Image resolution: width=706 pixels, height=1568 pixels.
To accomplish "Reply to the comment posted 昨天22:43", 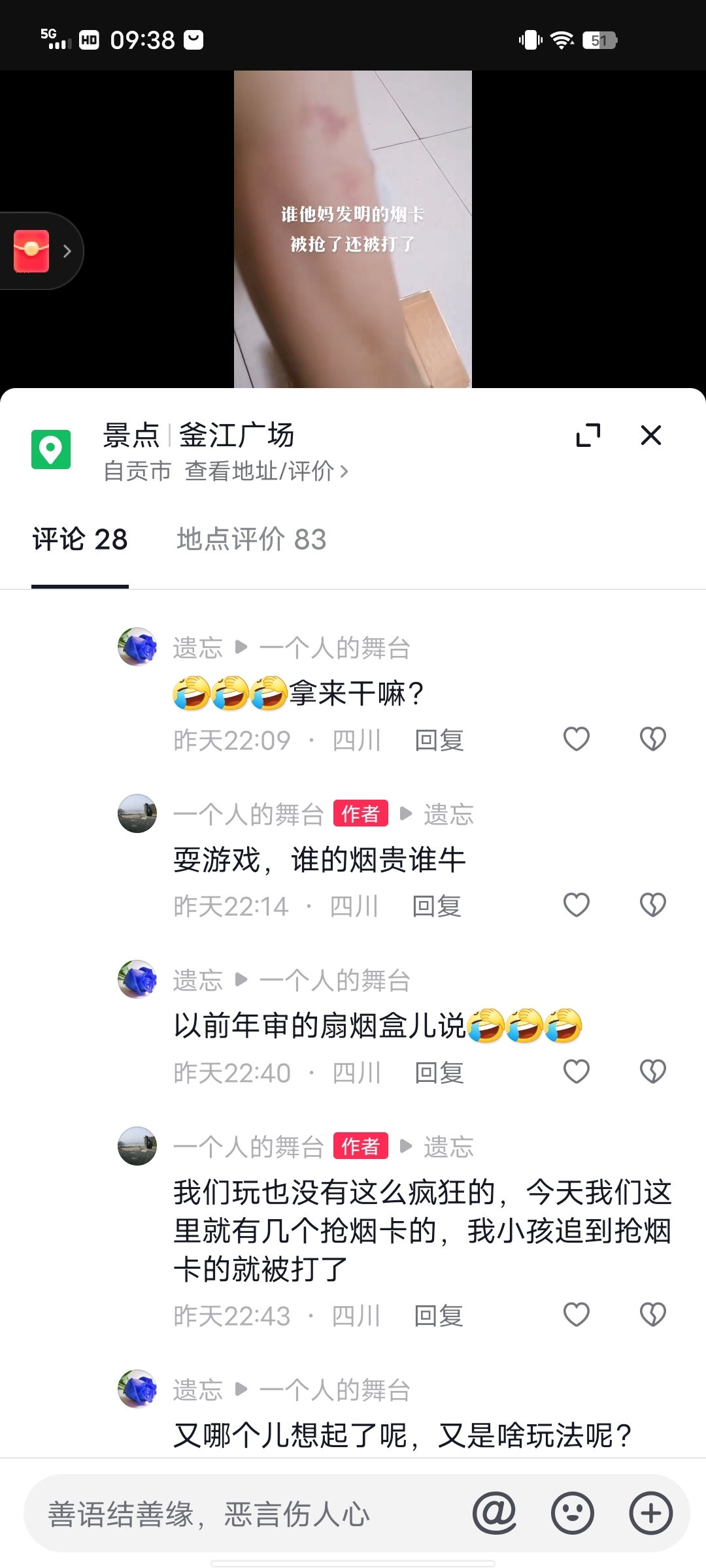I will 439,1316.
